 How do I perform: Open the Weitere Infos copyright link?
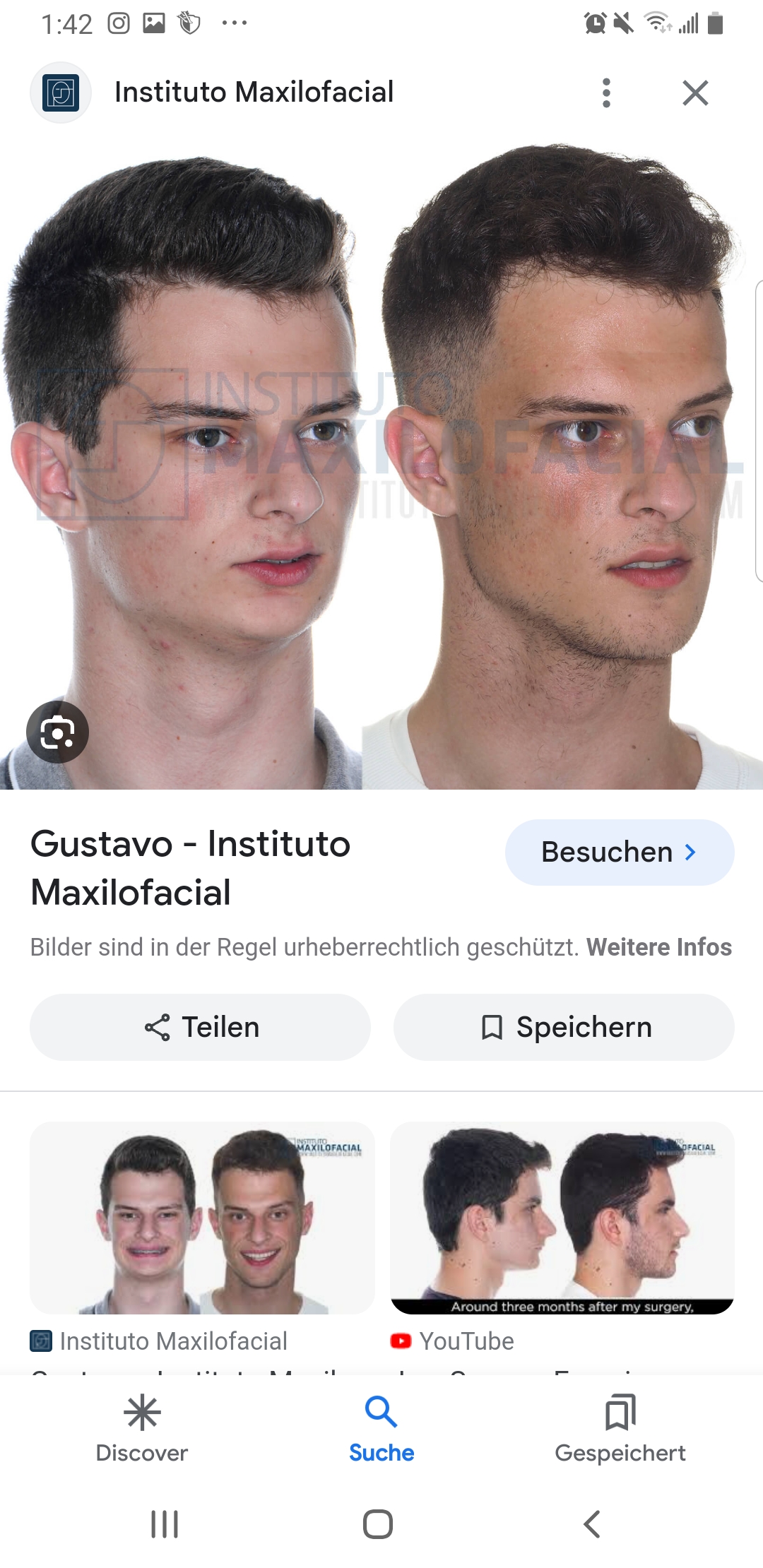(x=658, y=947)
